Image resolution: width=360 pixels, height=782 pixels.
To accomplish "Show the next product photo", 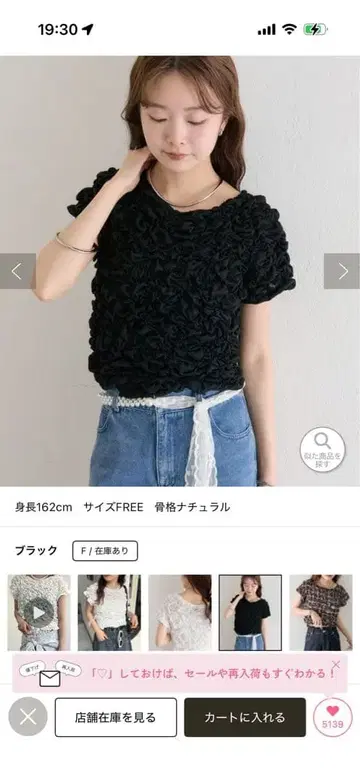I will [x=342, y=271].
